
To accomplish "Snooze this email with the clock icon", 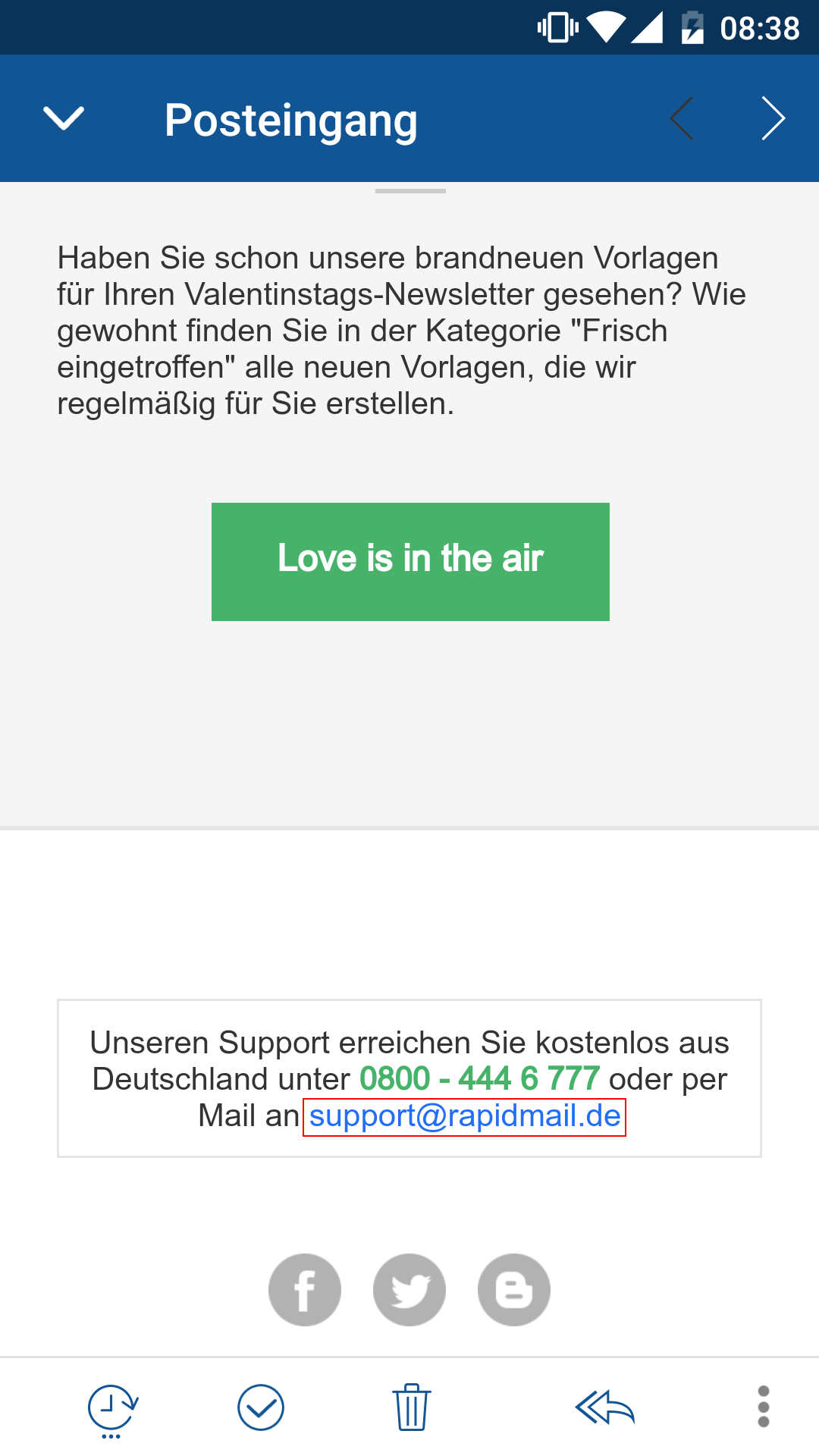I will point(112,1409).
